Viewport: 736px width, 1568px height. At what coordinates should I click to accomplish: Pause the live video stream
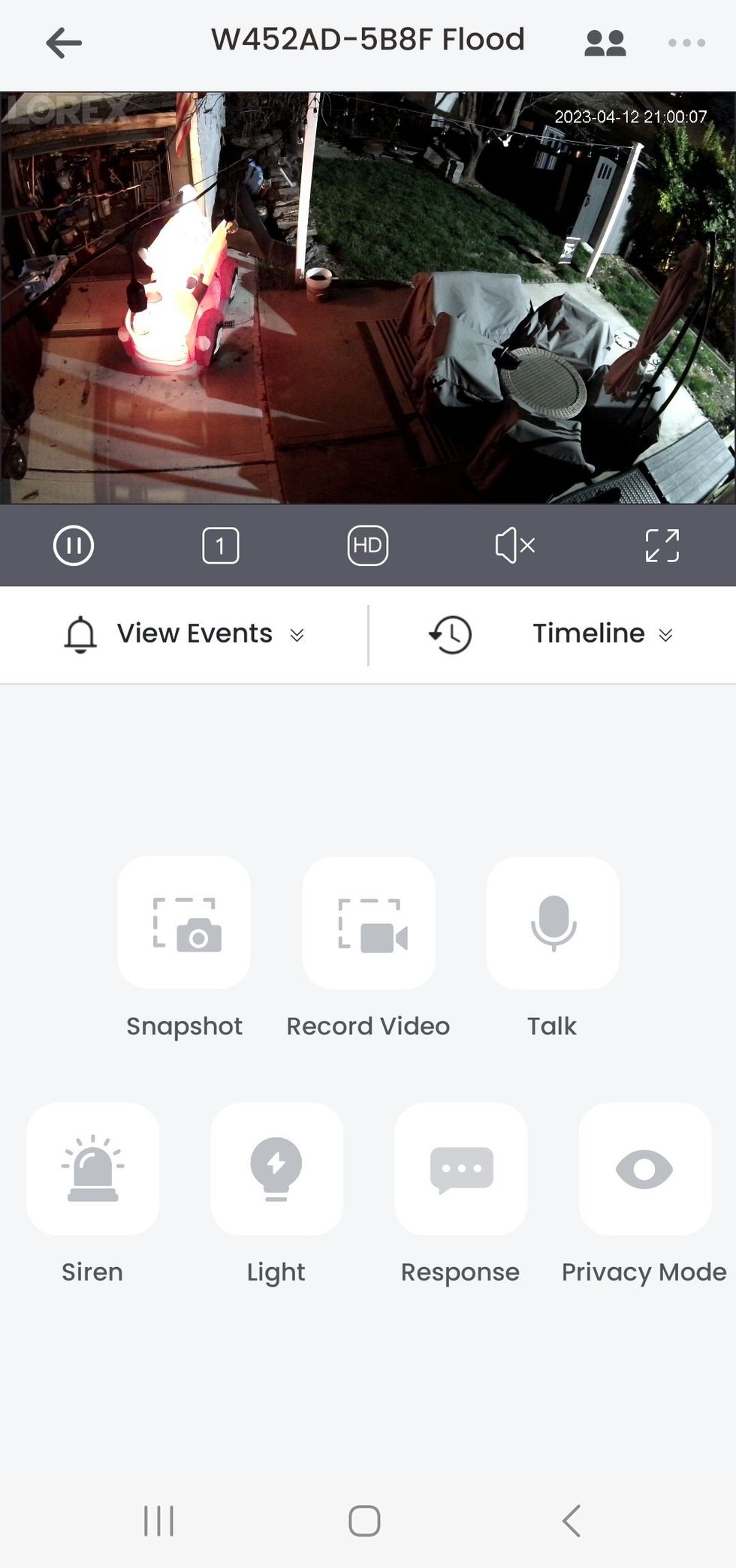[74, 546]
